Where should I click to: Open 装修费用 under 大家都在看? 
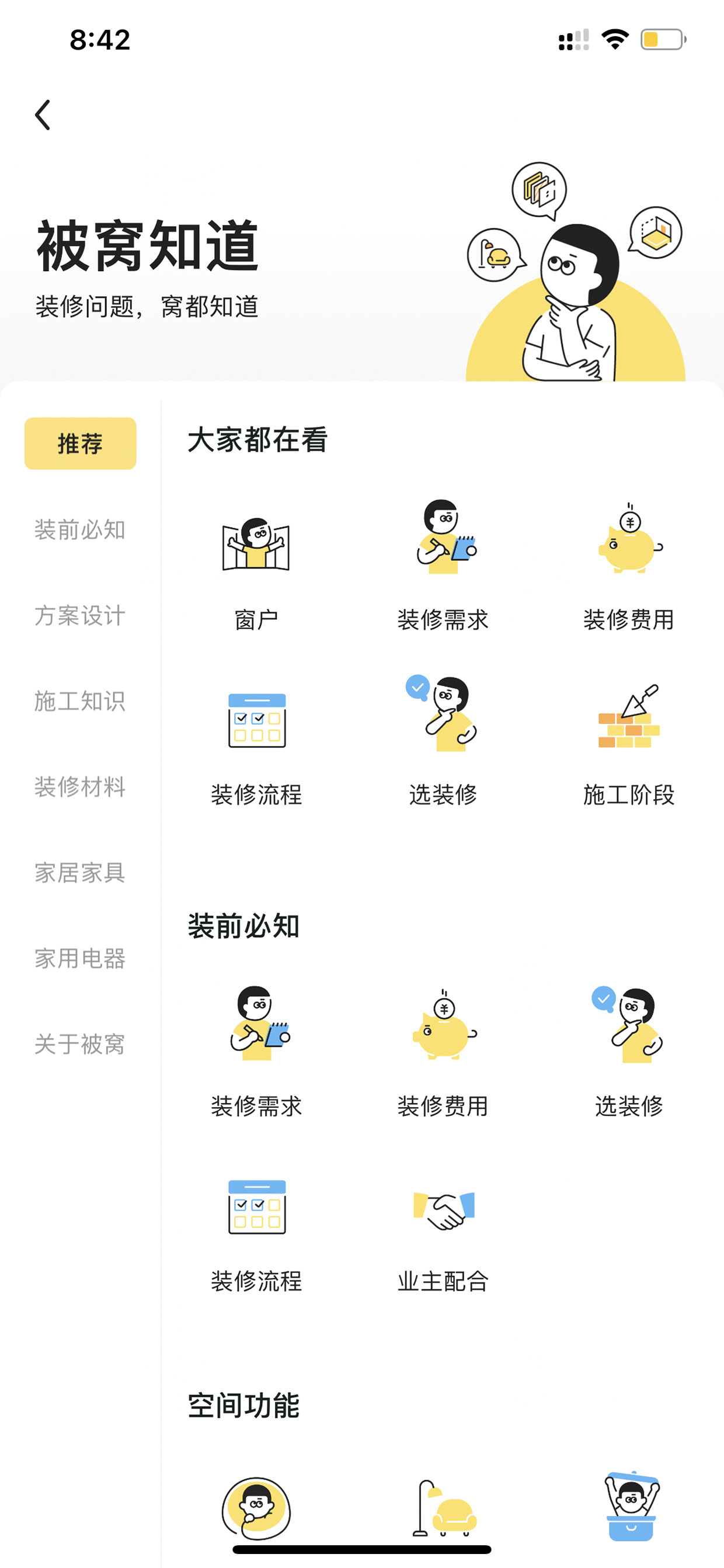[629, 566]
